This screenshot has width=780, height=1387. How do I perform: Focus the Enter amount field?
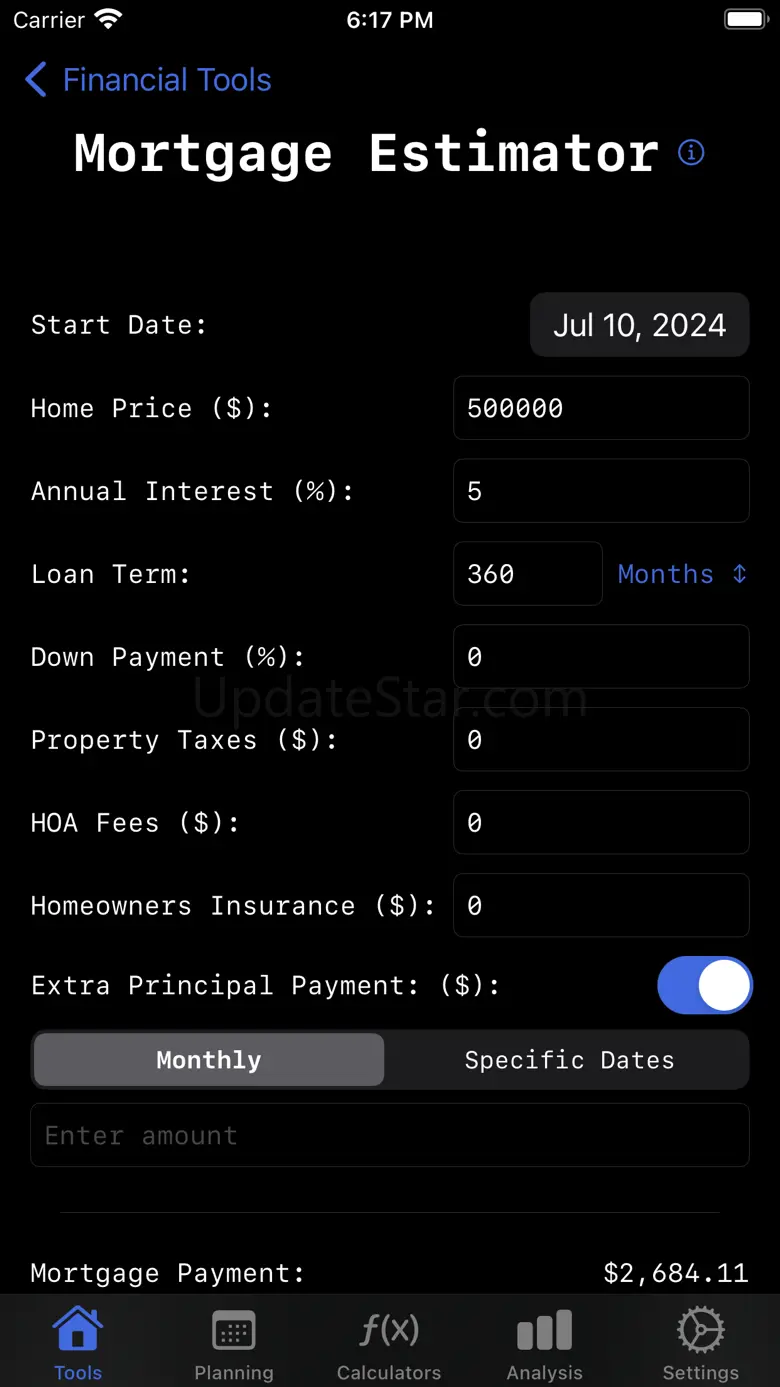click(x=390, y=1136)
